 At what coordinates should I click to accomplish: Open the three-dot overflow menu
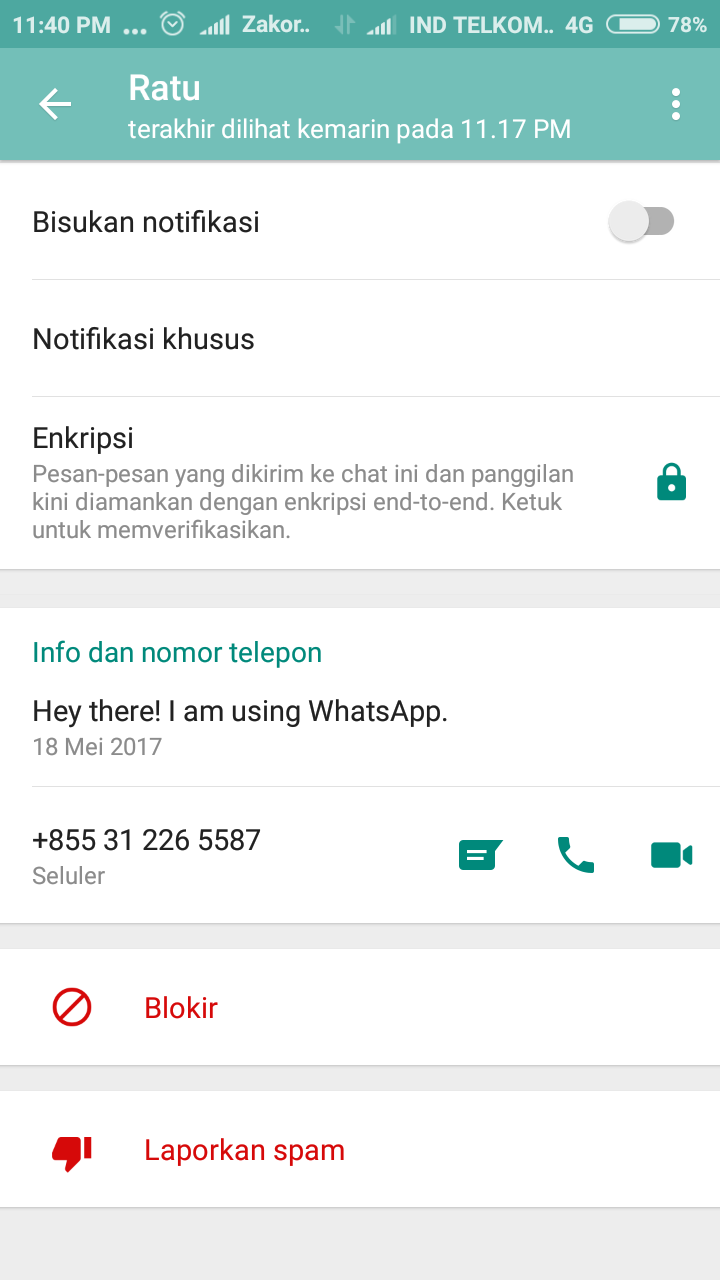[677, 104]
